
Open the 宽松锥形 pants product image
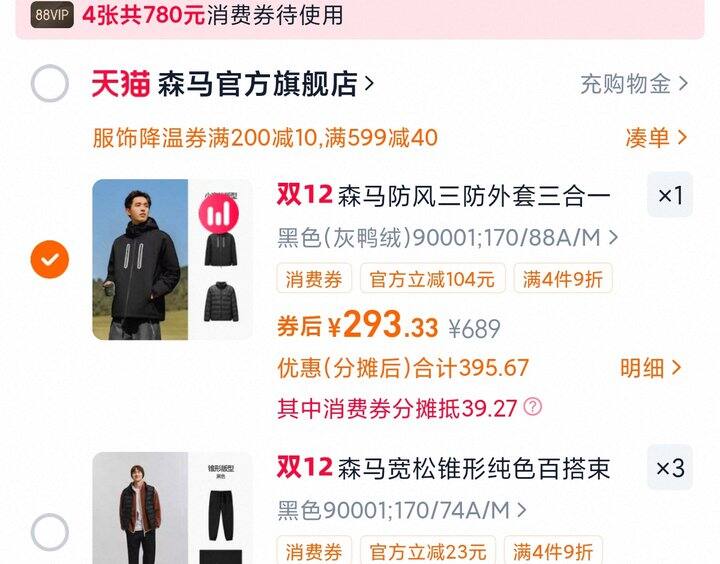tap(172, 508)
